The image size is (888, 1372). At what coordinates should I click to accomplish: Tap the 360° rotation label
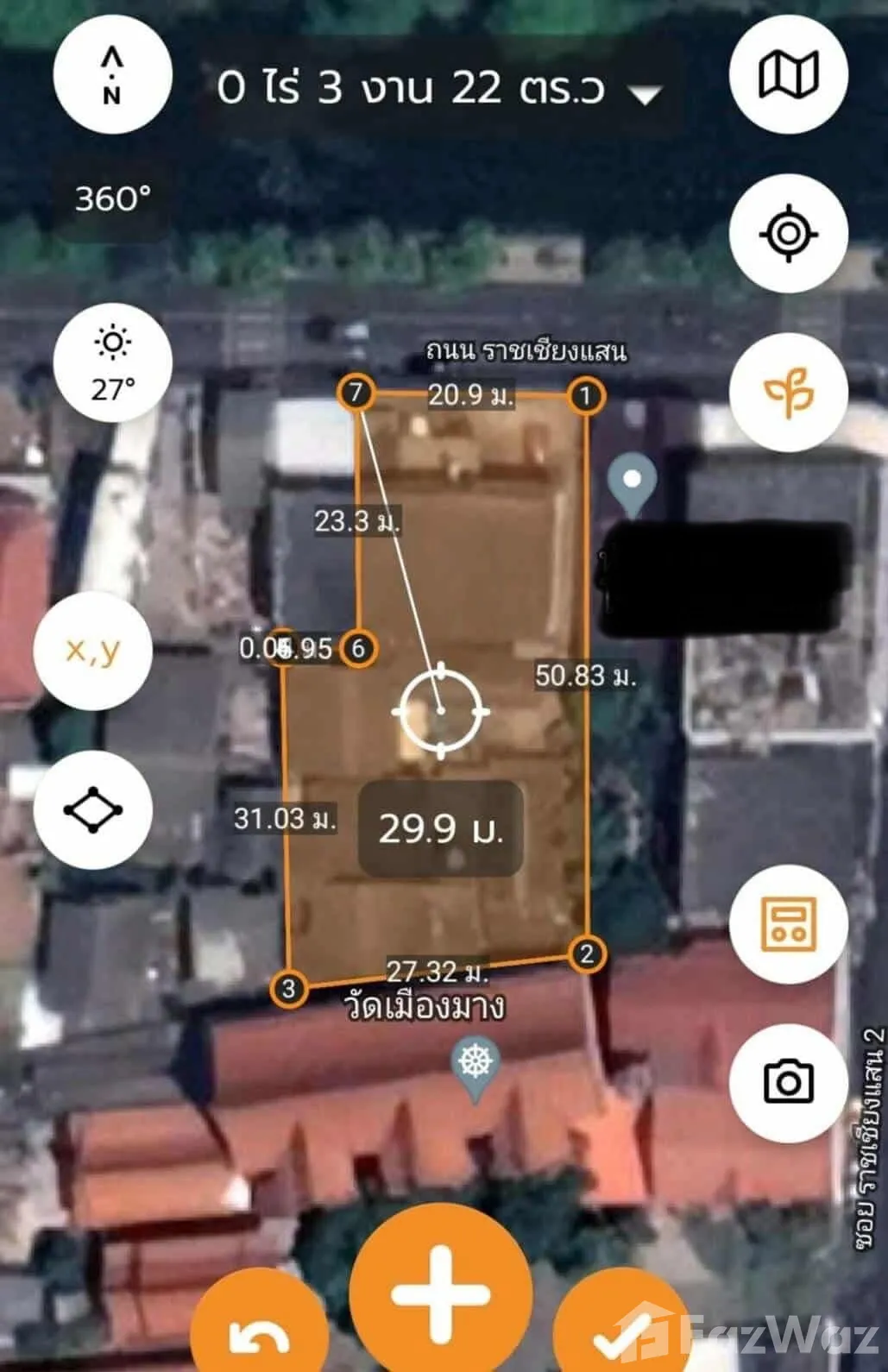pos(112,199)
